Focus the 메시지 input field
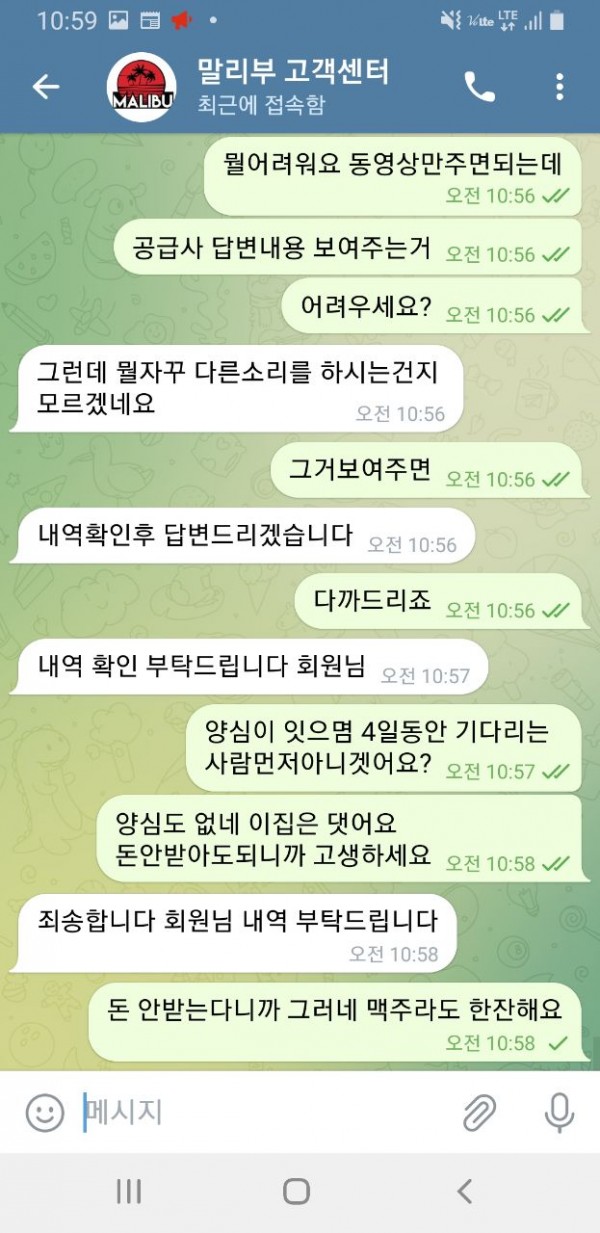This screenshot has height=1233, width=600. (x=260, y=1112)
